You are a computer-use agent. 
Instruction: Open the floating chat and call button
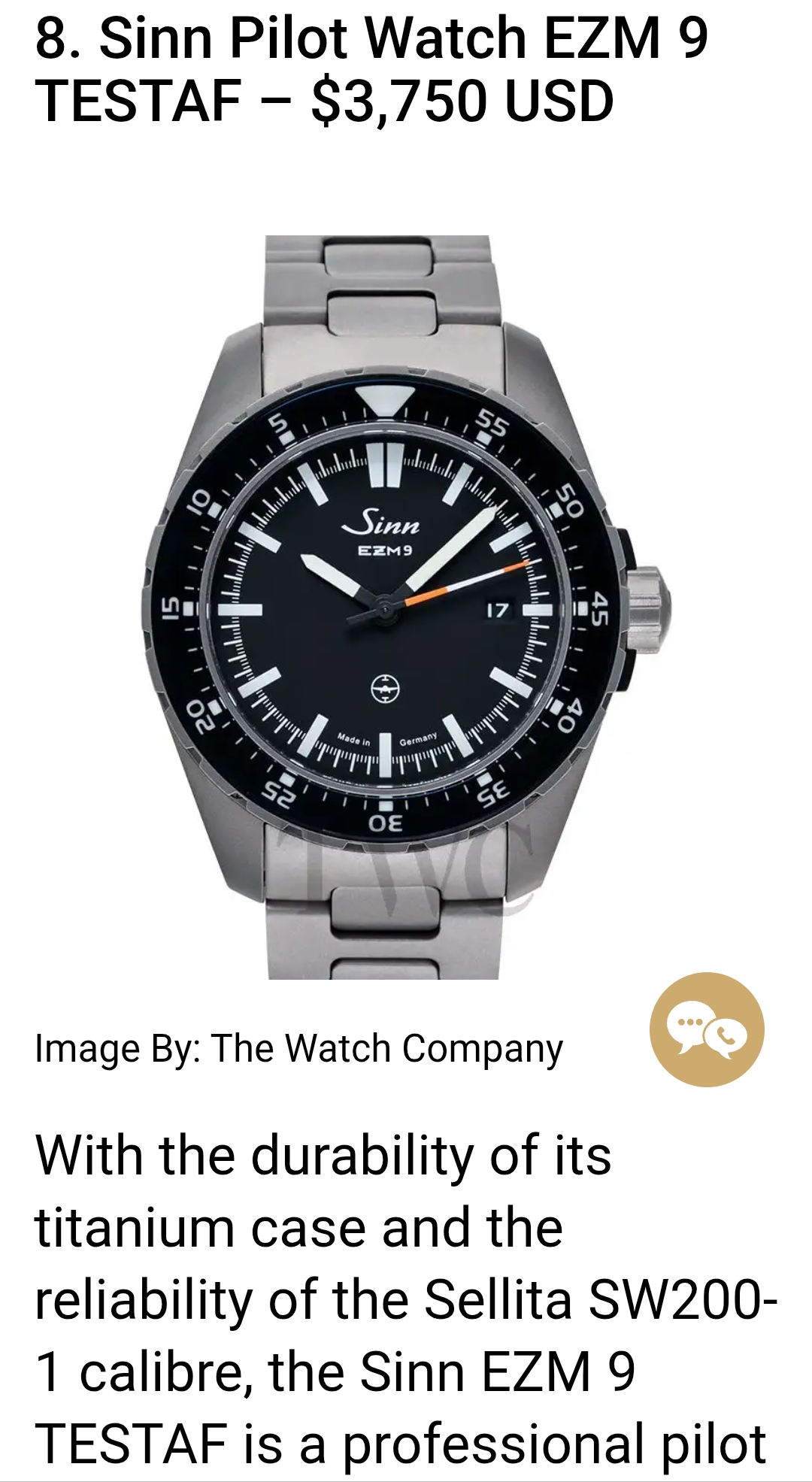[707, 1029]
